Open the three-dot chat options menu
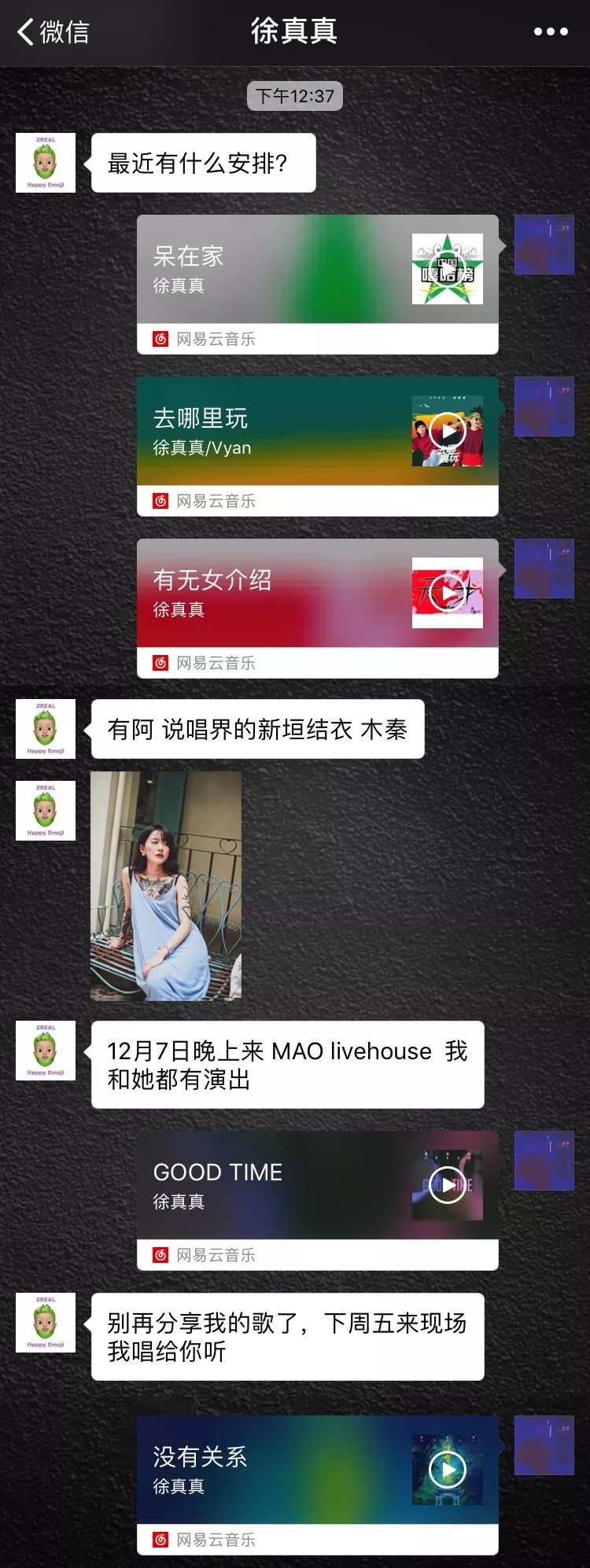This screenshot has height=1568, width=590. click(551, 32)
